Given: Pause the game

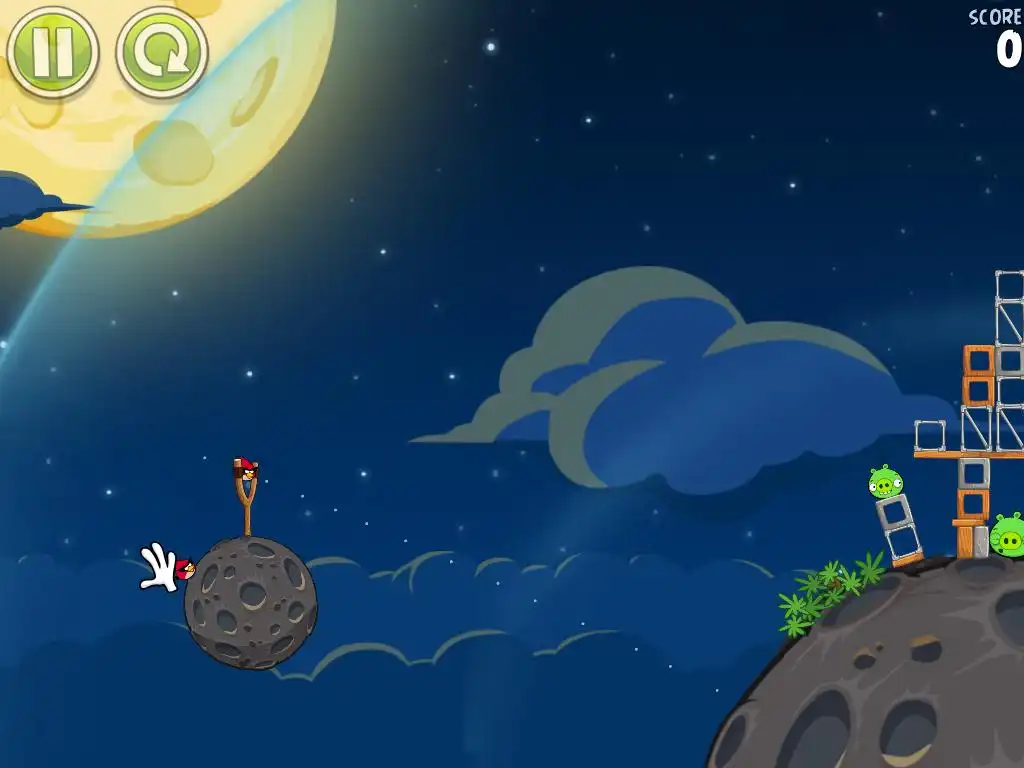Looking at the screenshot, I should click(53, 51).
